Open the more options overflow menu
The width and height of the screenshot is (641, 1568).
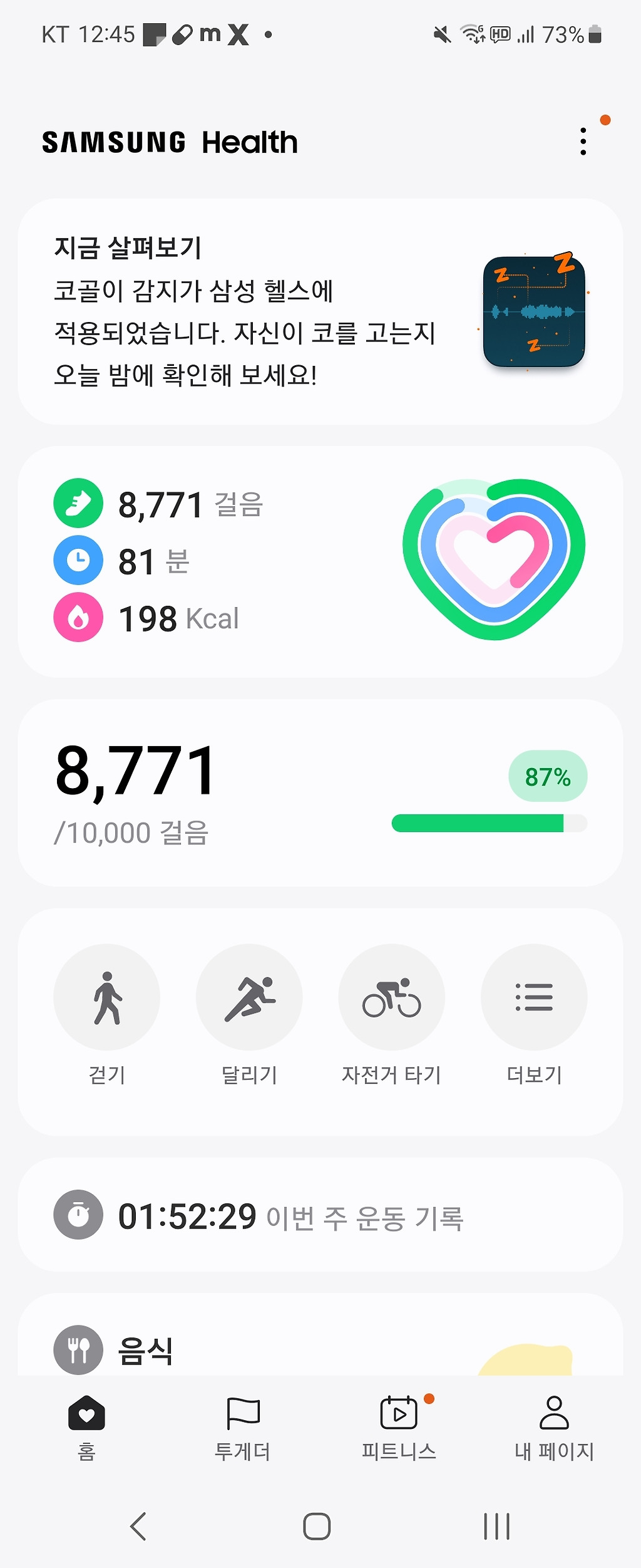tap(583, 142)
